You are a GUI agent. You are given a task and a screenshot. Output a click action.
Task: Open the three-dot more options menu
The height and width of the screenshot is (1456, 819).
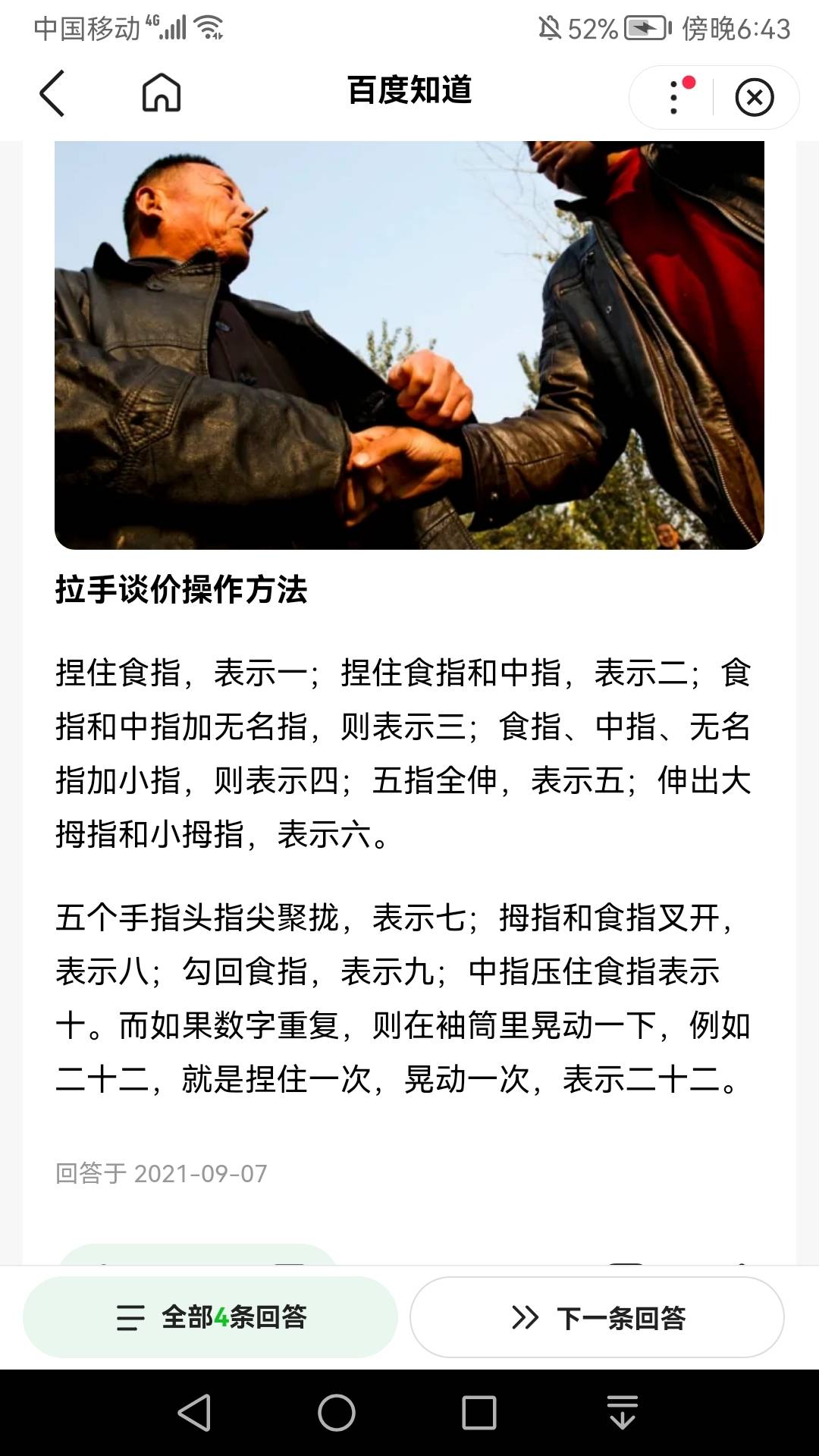click(674, 97)
